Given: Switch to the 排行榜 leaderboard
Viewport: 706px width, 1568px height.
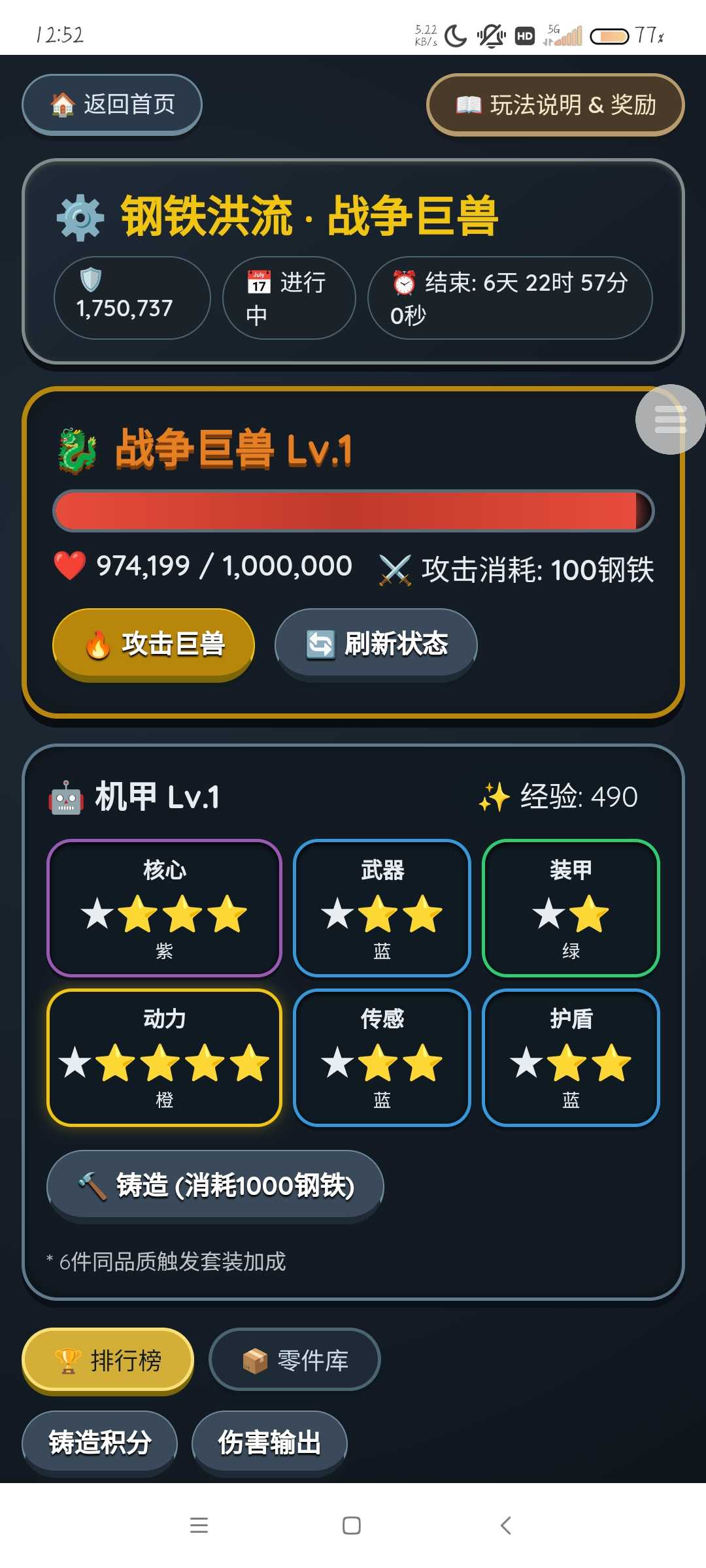Looking at the screenshot, I should click(x=108, y=1360).
